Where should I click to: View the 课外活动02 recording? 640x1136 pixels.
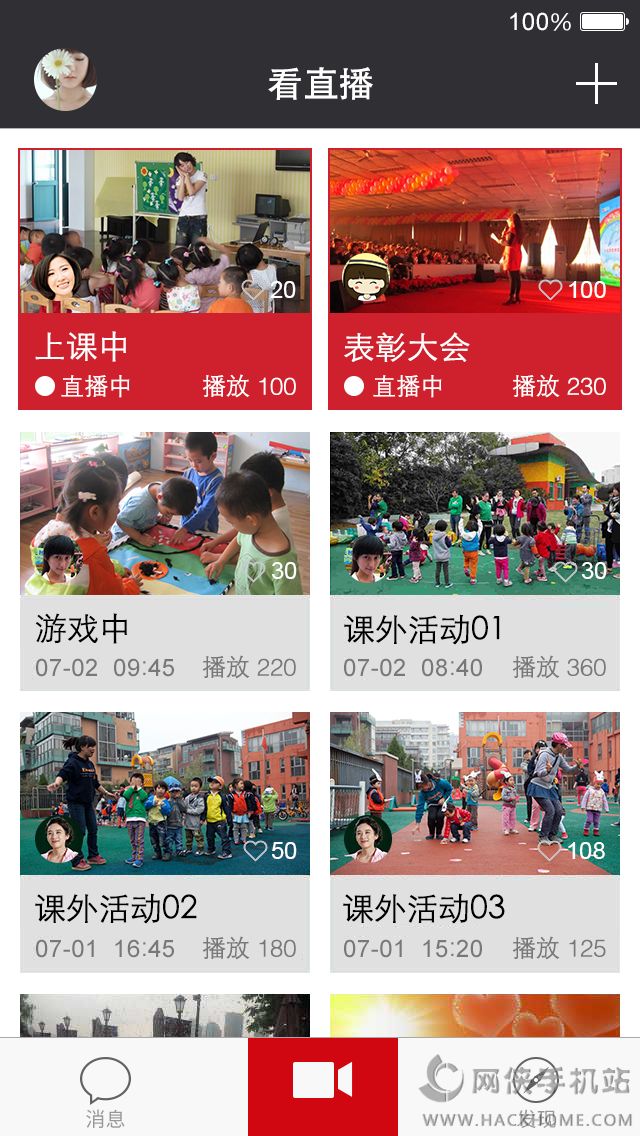point(165,841)
